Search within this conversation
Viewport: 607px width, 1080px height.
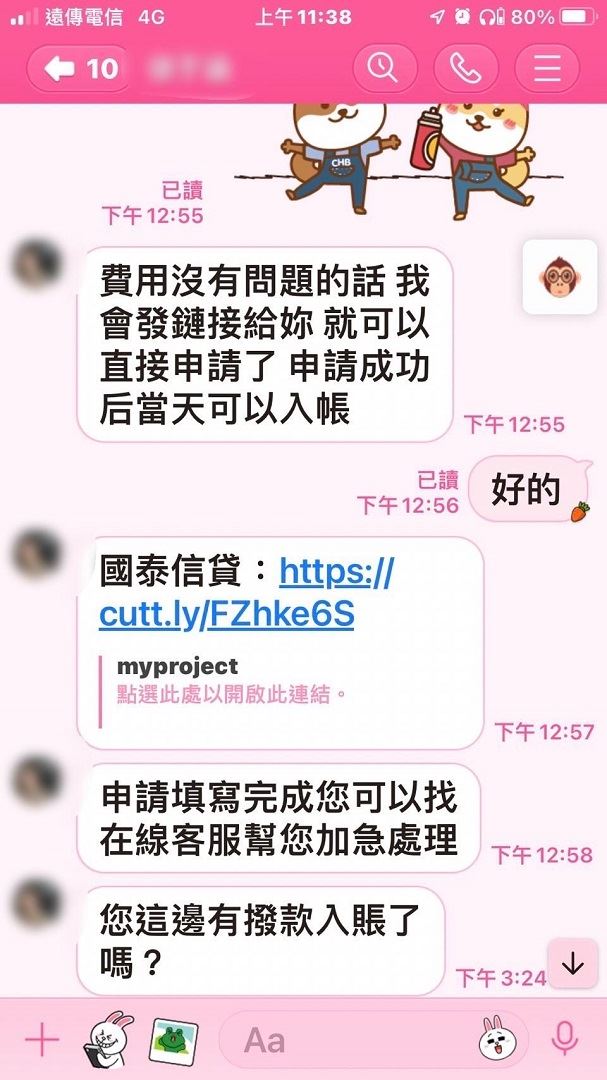pyautogui.click(x=384, y=68)
